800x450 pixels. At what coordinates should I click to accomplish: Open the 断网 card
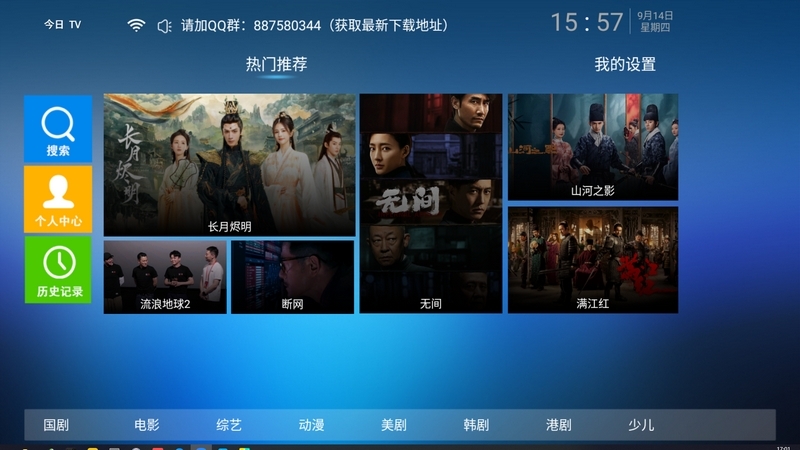(x=292, y=277)
